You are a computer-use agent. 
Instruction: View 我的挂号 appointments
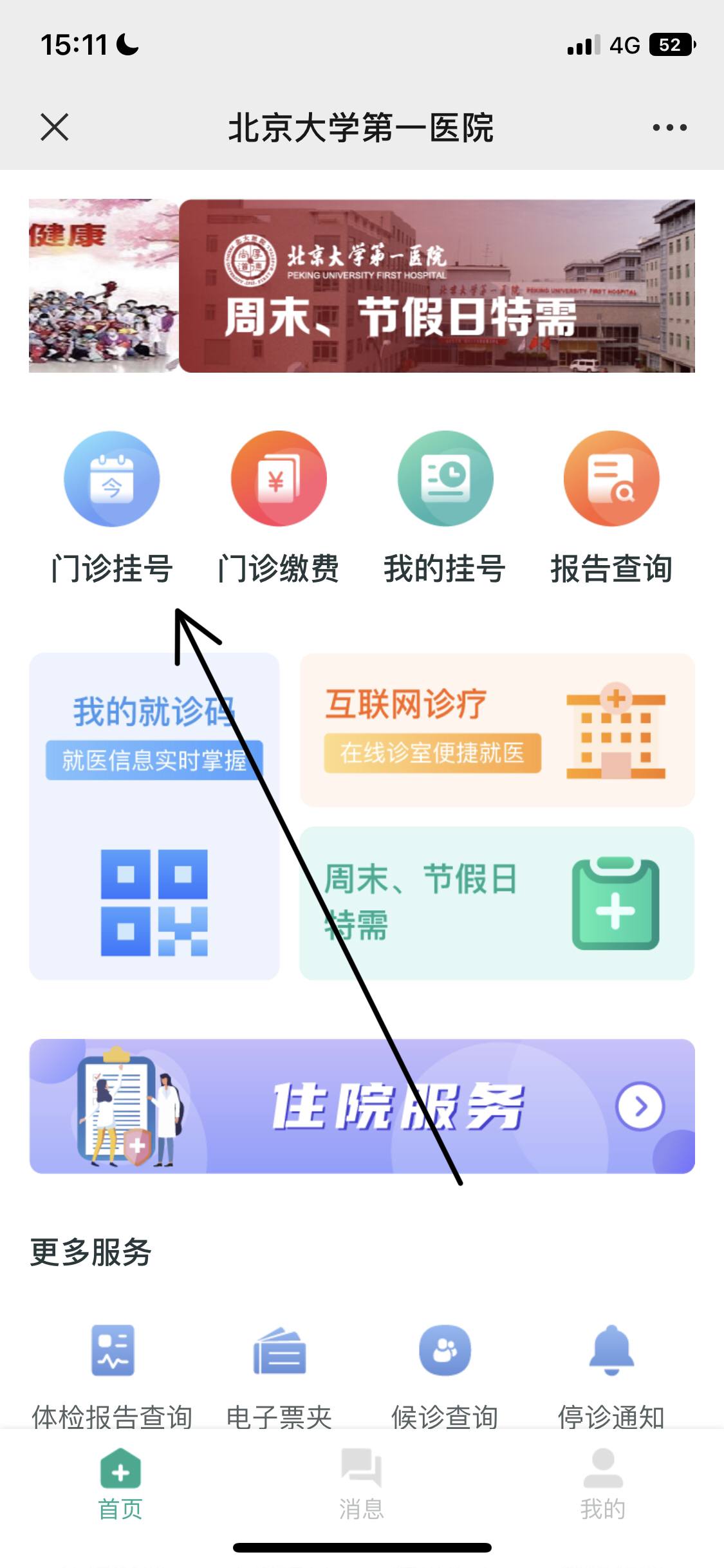click(x=445, y=506)
